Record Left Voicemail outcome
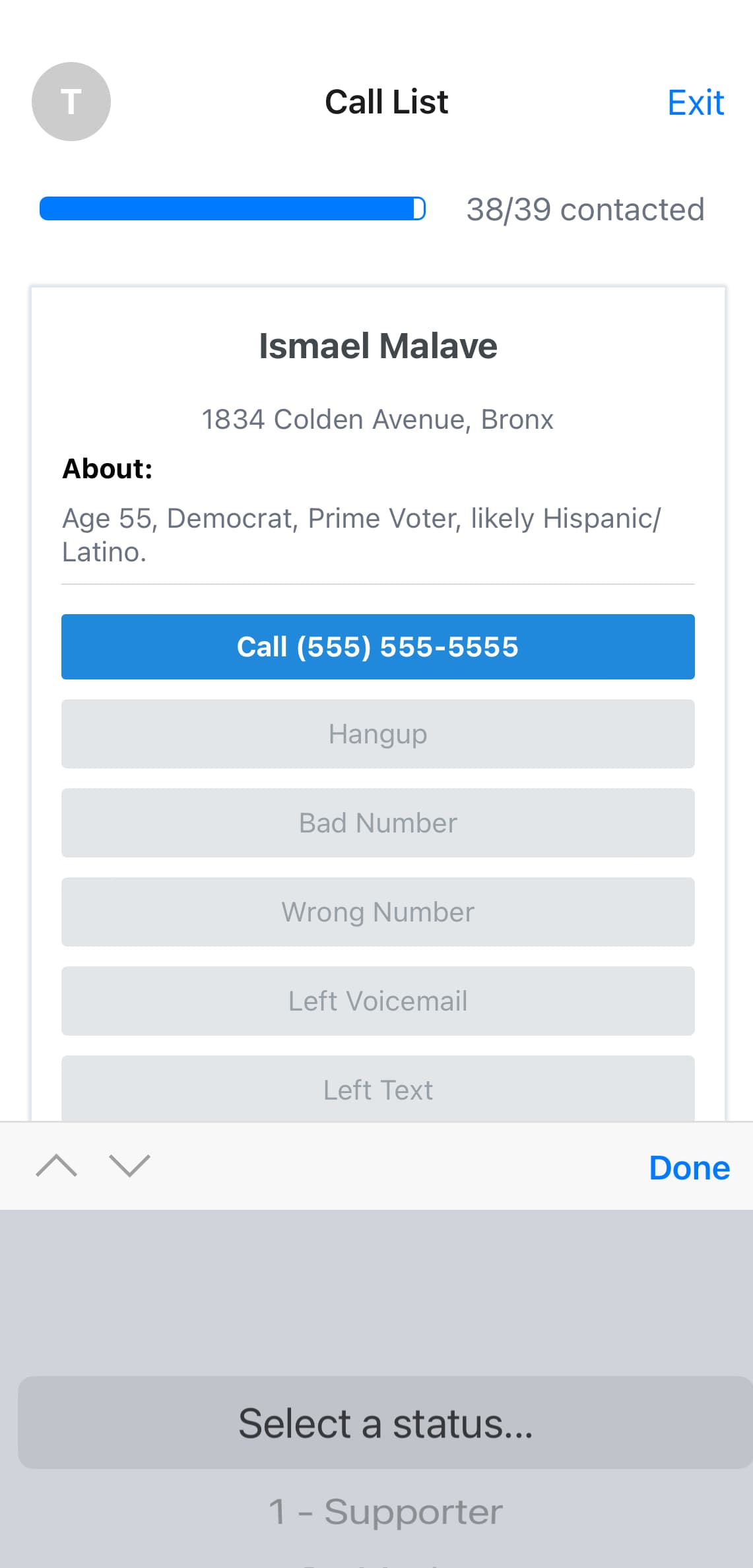753x1568 pixels. (377, 1001)
